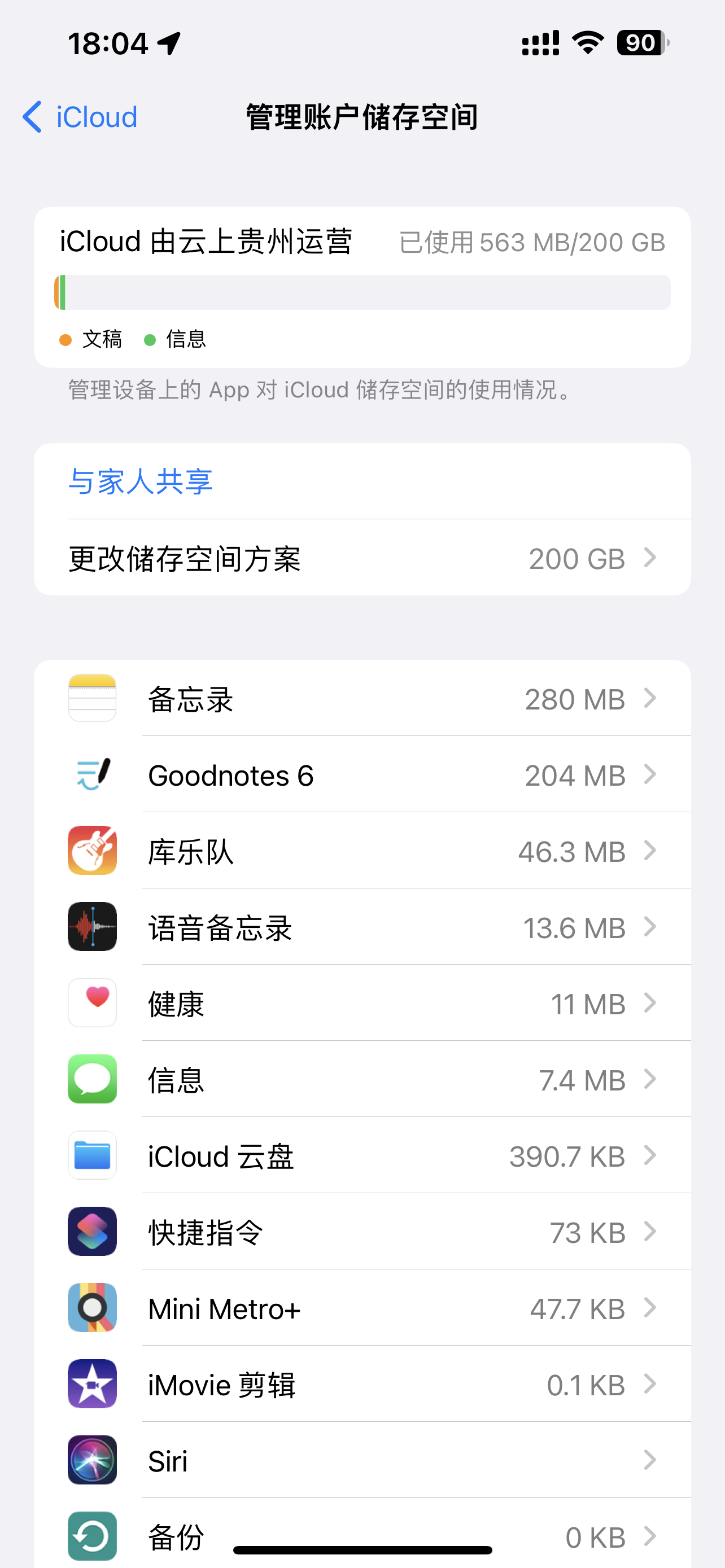This screenshot has width=725, height=1568.
Task: Open 信息 storage details
Action: pos(362,1079)
